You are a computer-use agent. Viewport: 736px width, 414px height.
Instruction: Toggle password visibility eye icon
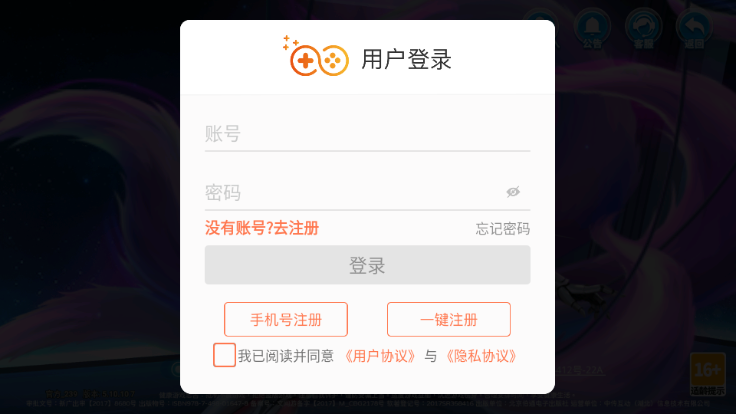pos(513,192)
